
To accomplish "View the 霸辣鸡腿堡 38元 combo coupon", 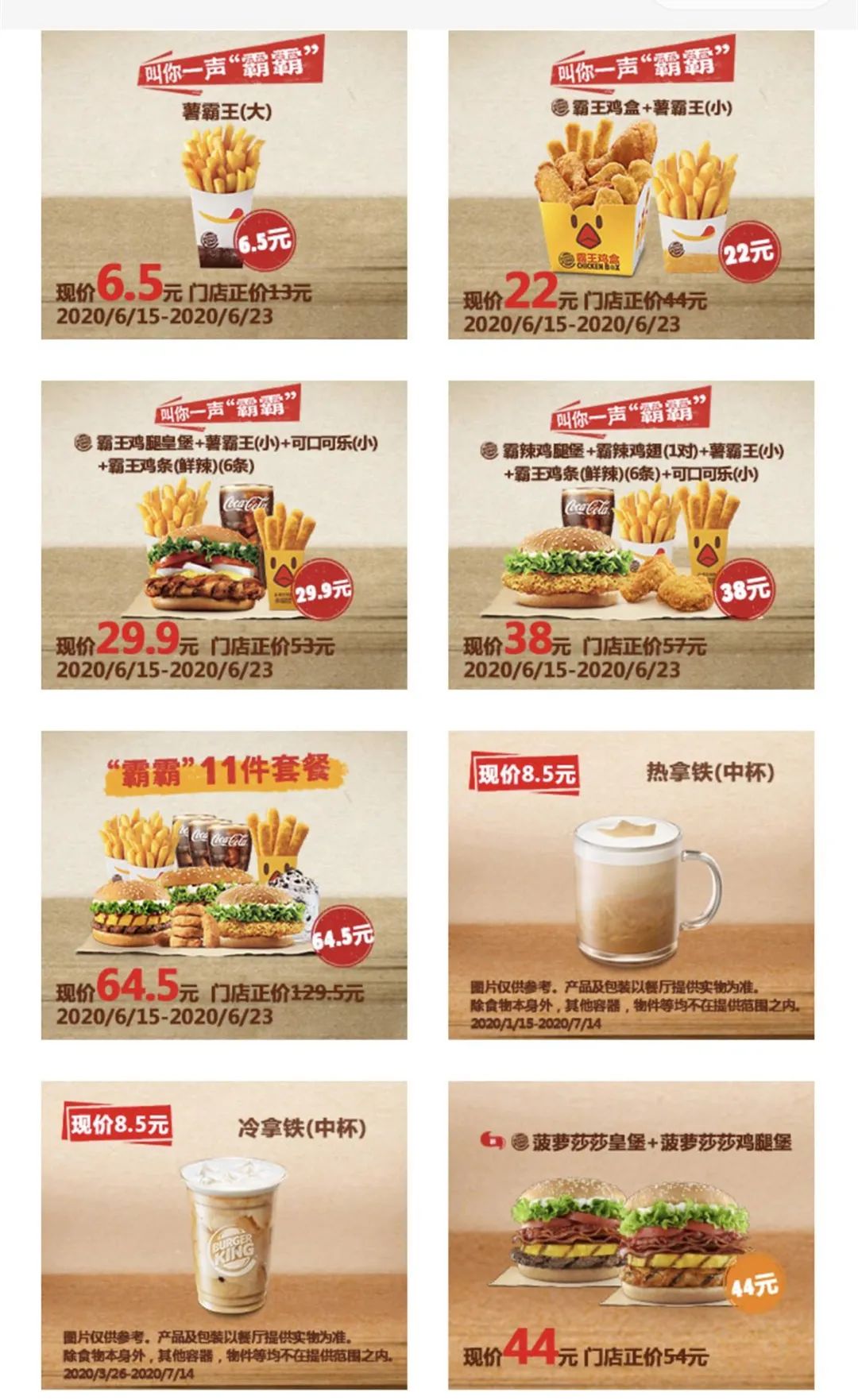I will [631, 535].
